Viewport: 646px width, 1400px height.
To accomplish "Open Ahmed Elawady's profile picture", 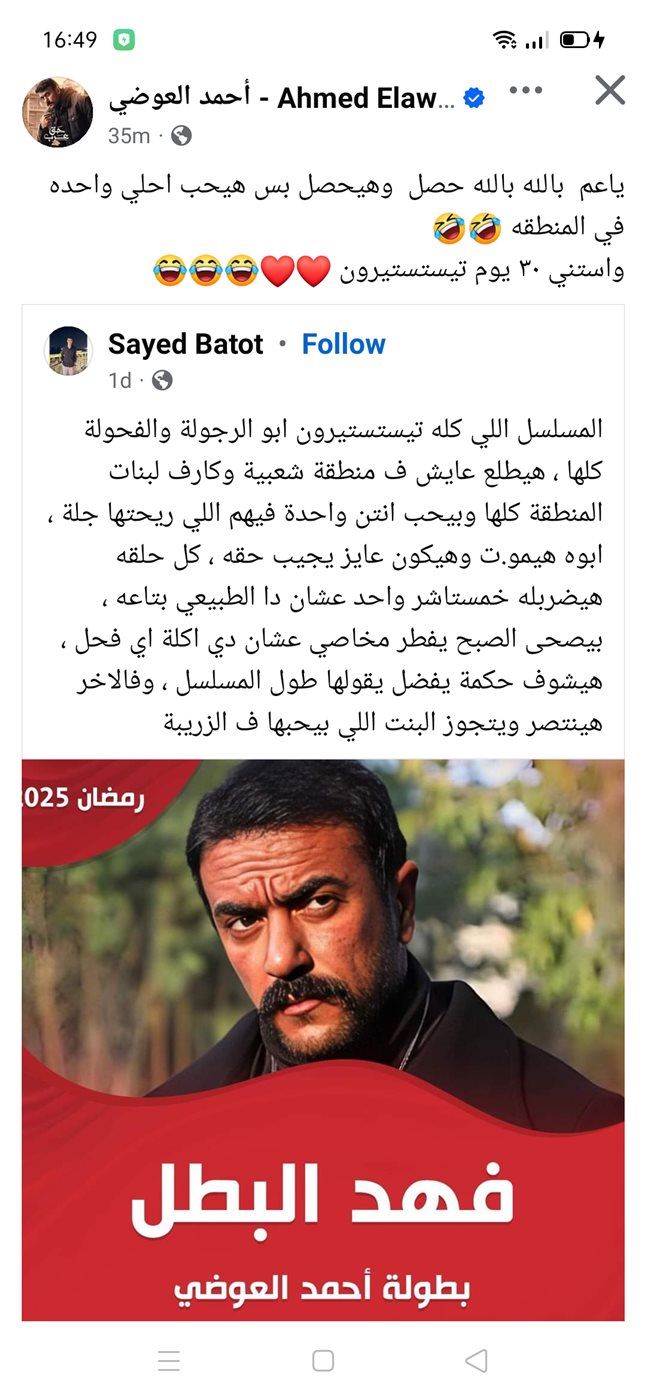I will (x=57, y=111).
